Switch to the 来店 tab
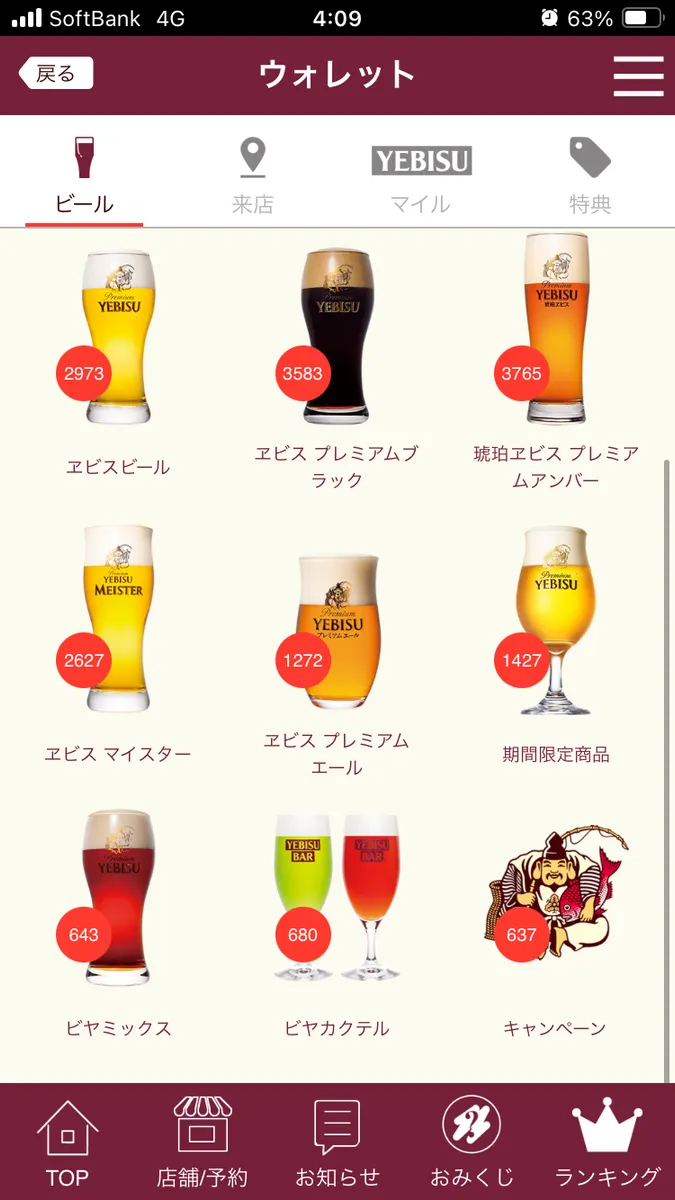This screenshot has height=1200, width=675. (252, 177)
